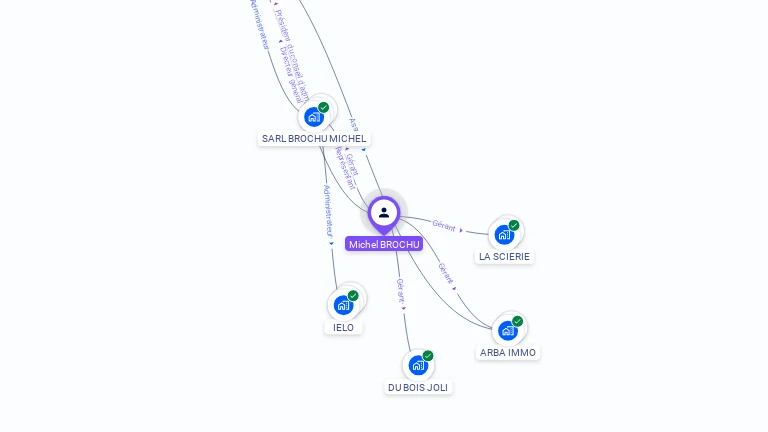Select the Michel BROCHU person node
This screenshot has width=768, height=432.
(384, 213)
